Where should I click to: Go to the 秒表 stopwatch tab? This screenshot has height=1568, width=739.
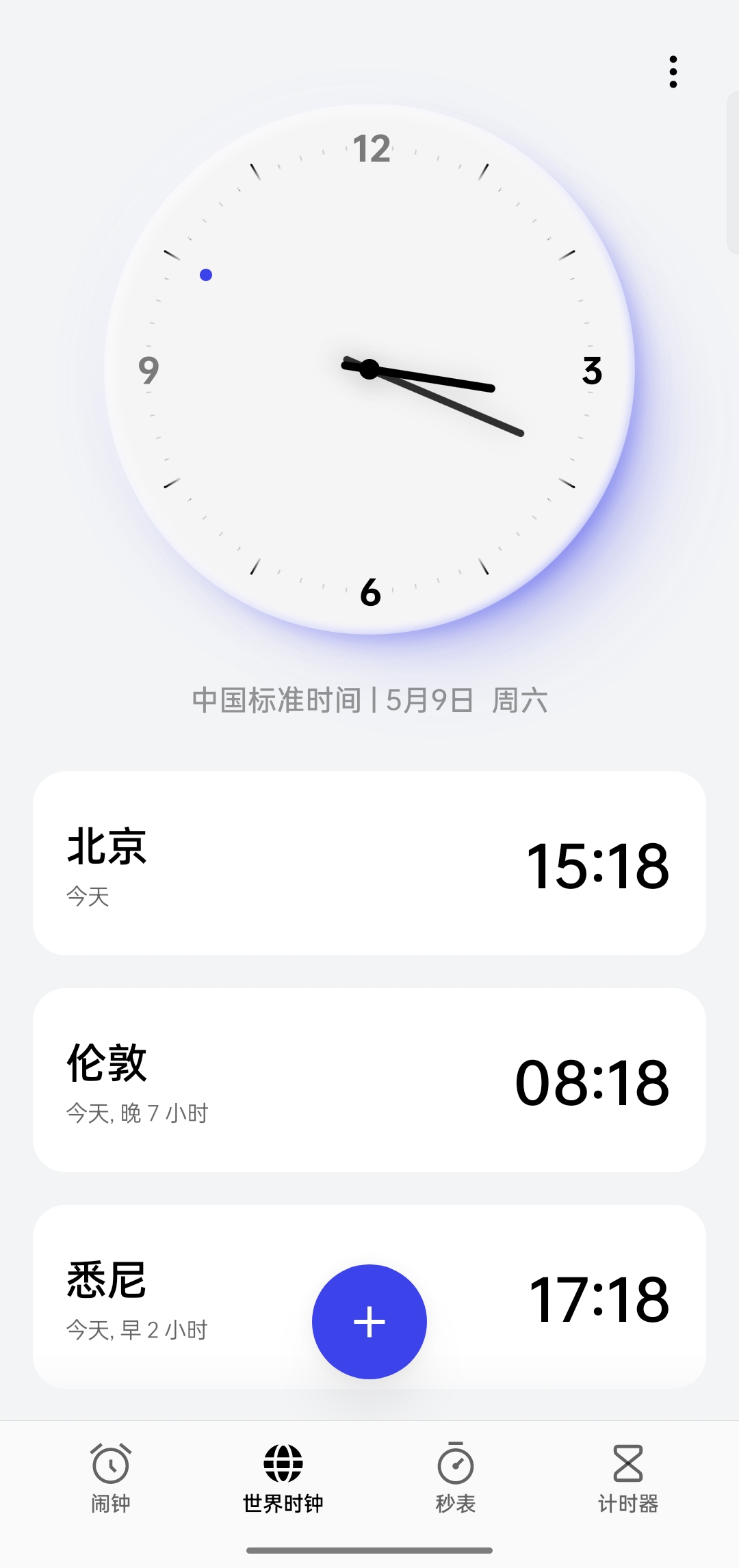[456, 1478]
